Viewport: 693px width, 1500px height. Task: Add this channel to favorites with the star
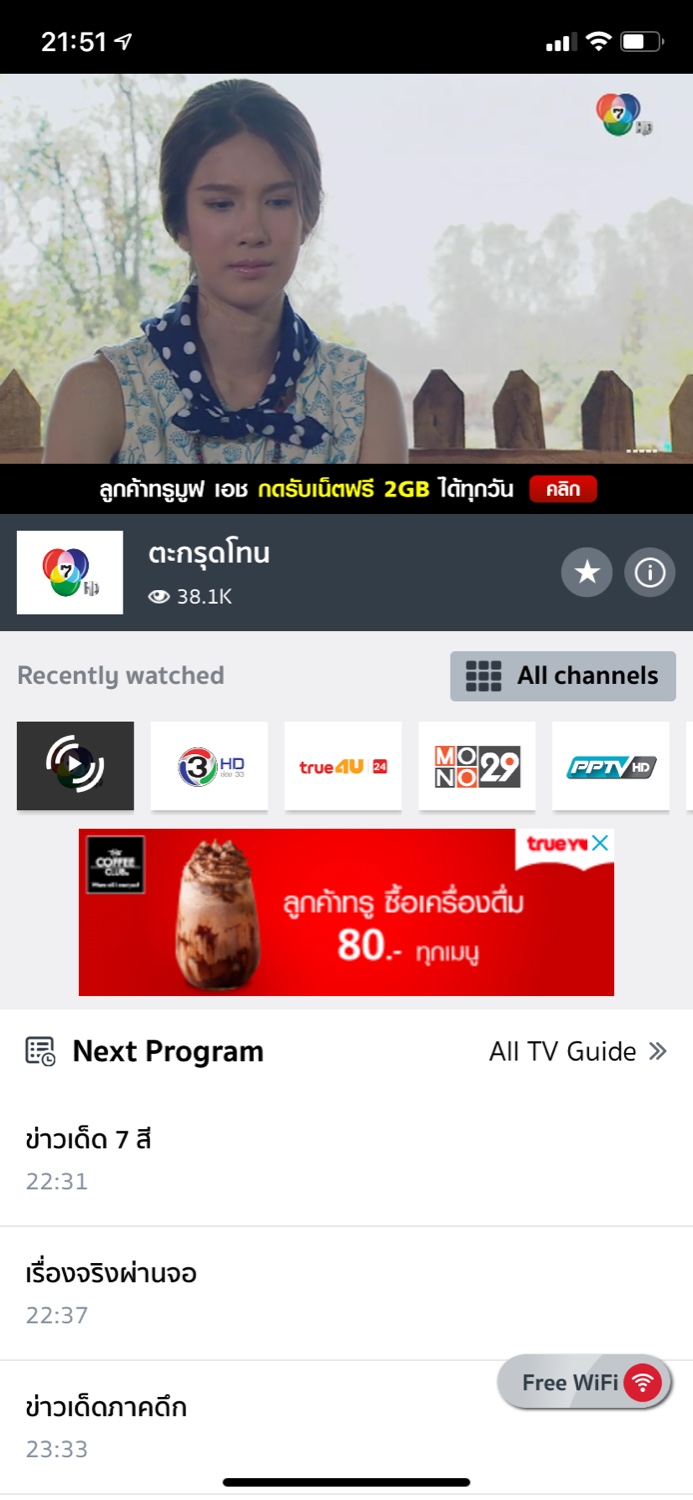pos(586,573)
